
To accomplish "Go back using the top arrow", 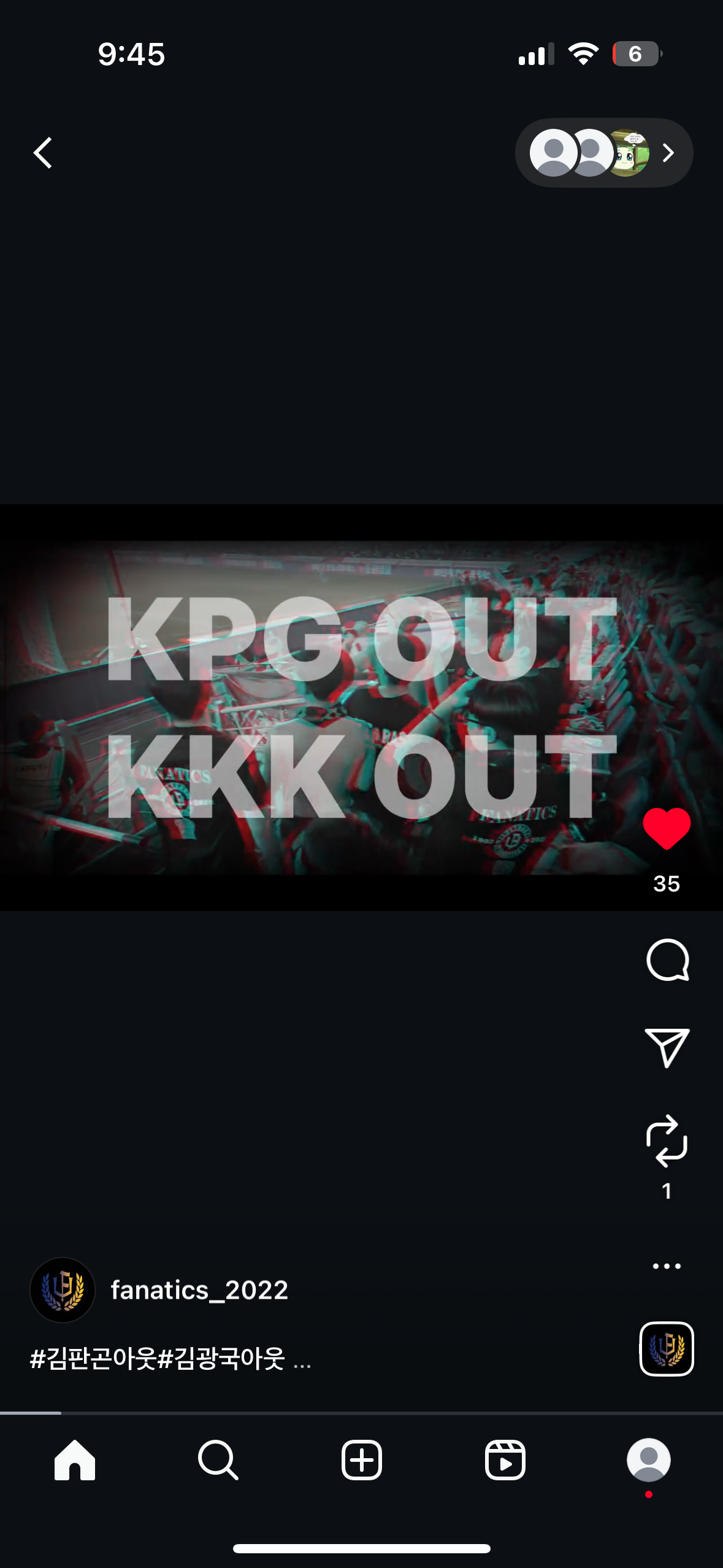I will (x=43, y=153).
